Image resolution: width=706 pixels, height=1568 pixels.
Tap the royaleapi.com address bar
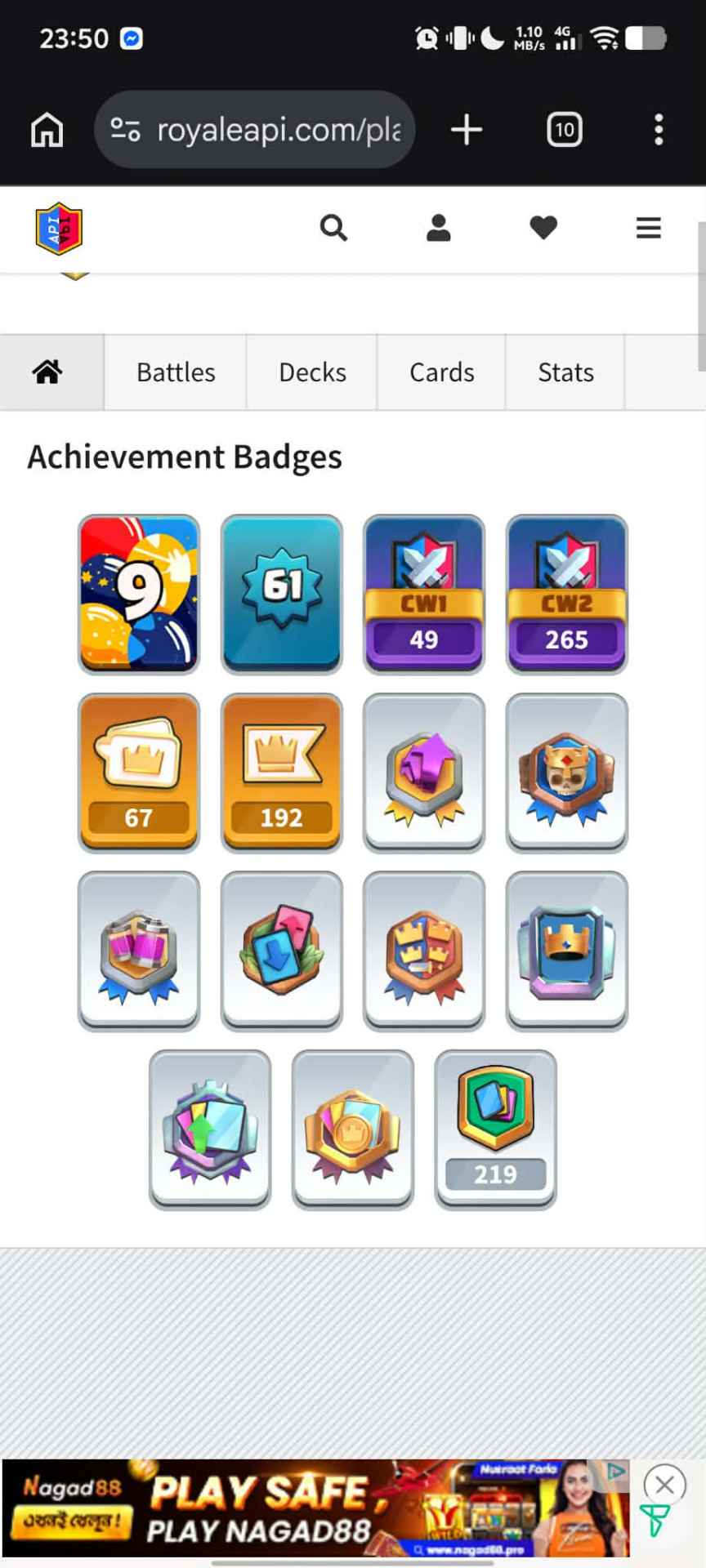pos(255,130)
